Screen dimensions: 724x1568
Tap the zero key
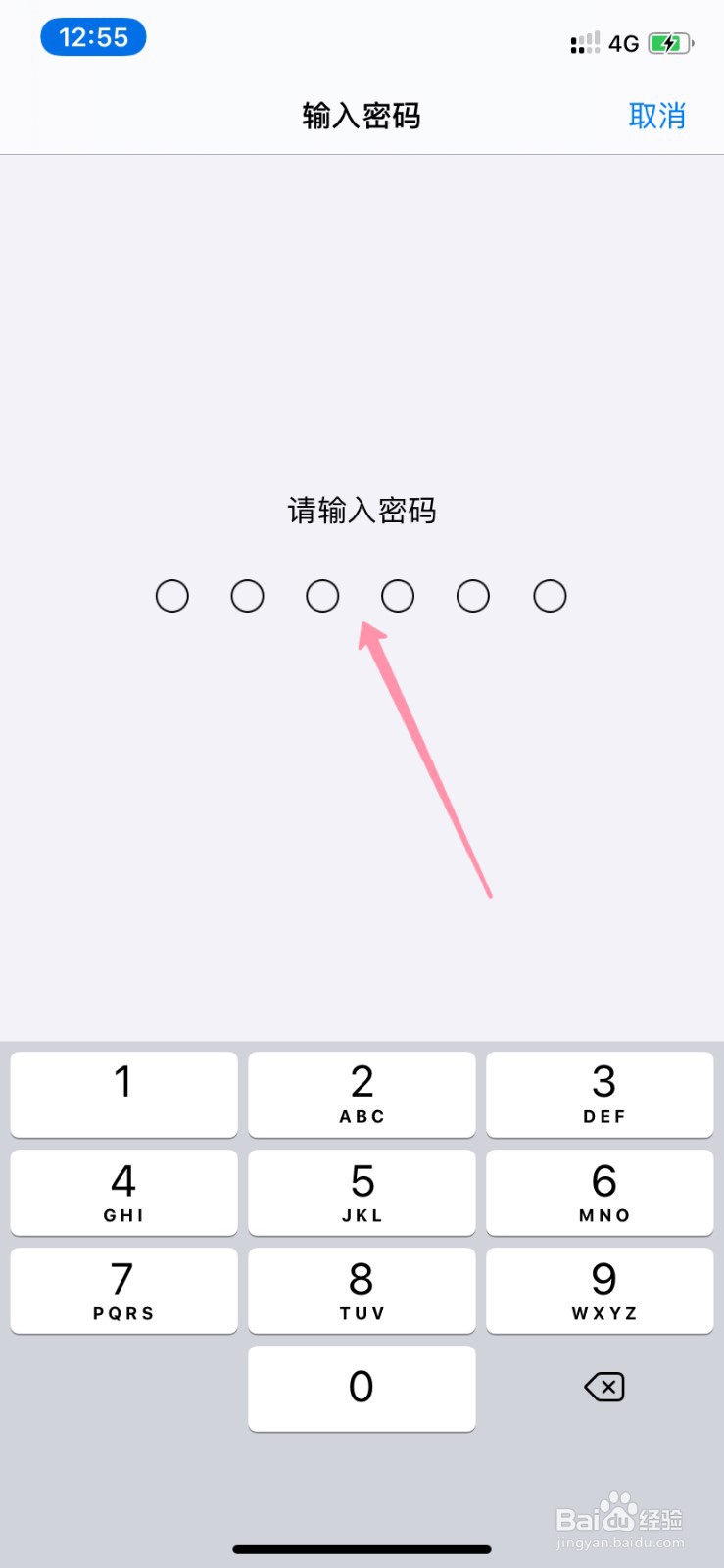tap(362, 1388)
